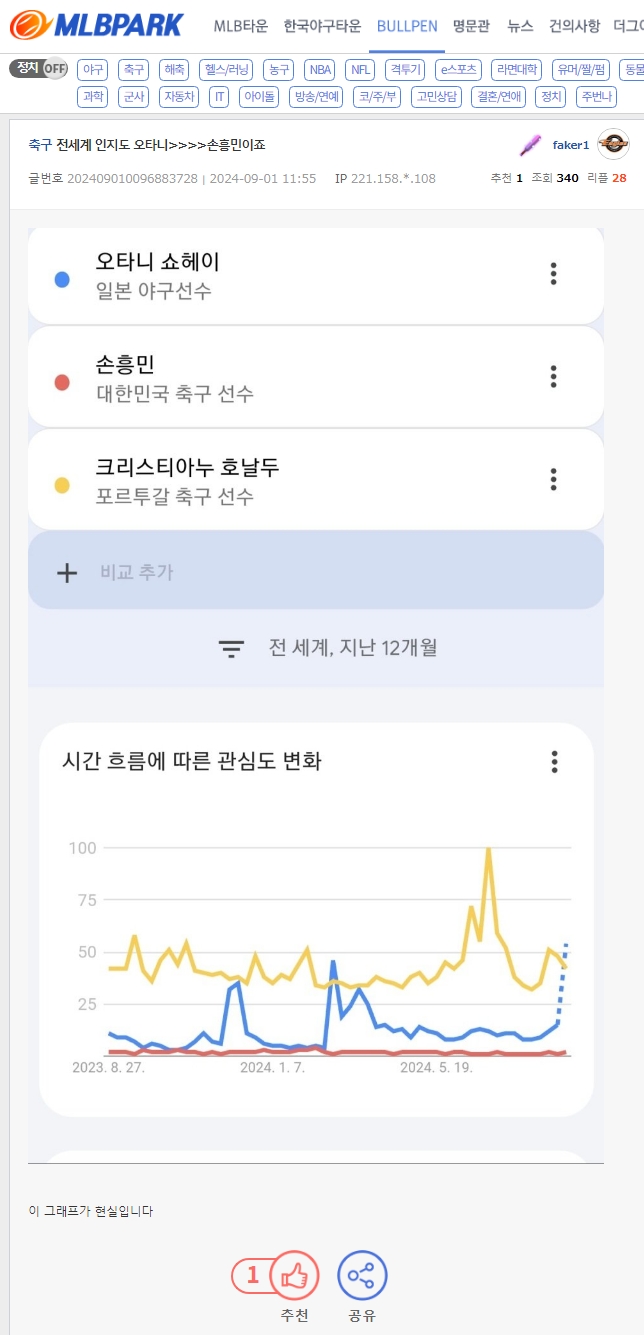Show the 결혼/연애 category
This screenshot has width=644, height=1335.
coord(498,97)
